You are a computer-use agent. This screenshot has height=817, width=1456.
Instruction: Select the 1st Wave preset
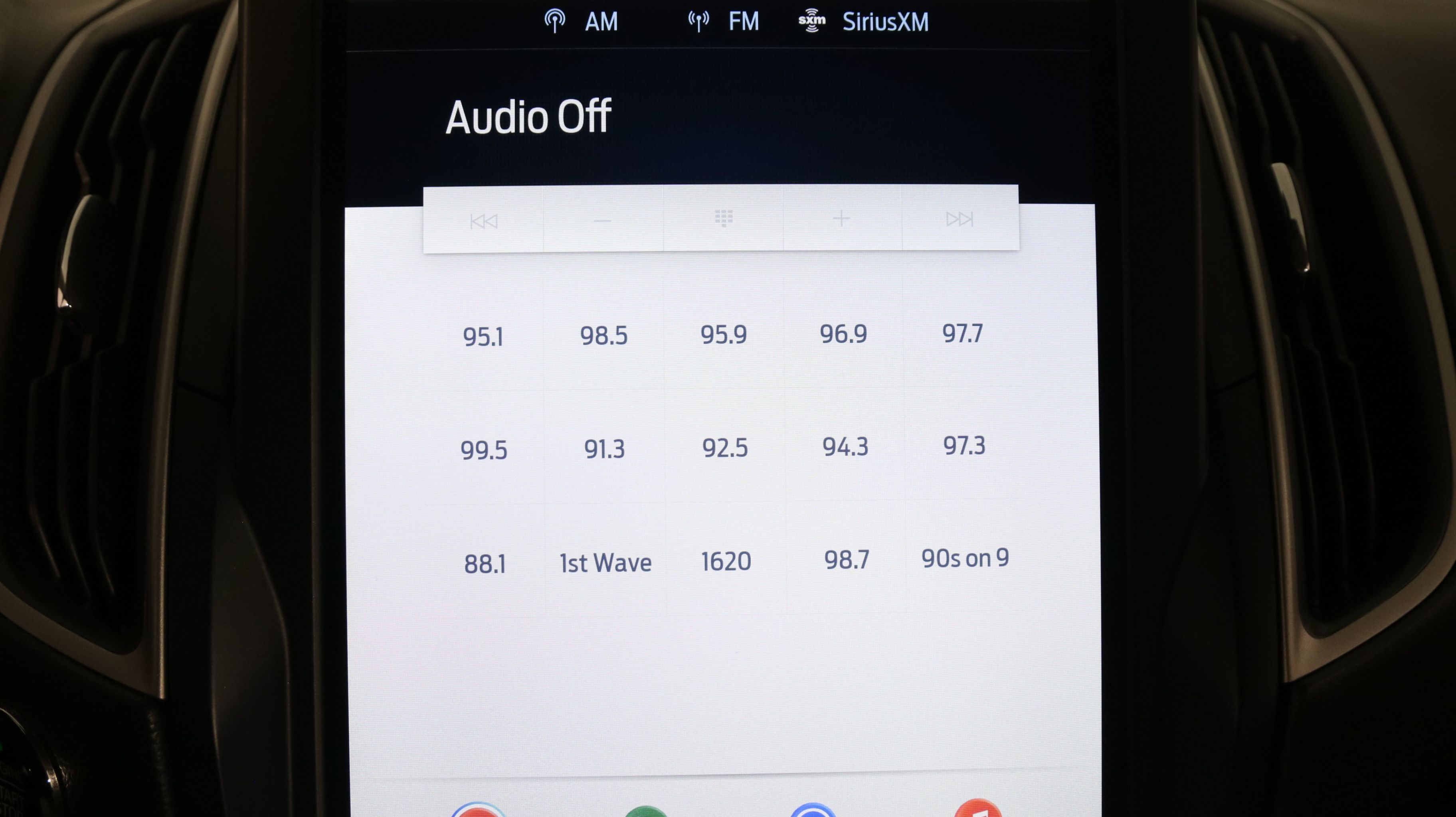[x=605, y=563]
